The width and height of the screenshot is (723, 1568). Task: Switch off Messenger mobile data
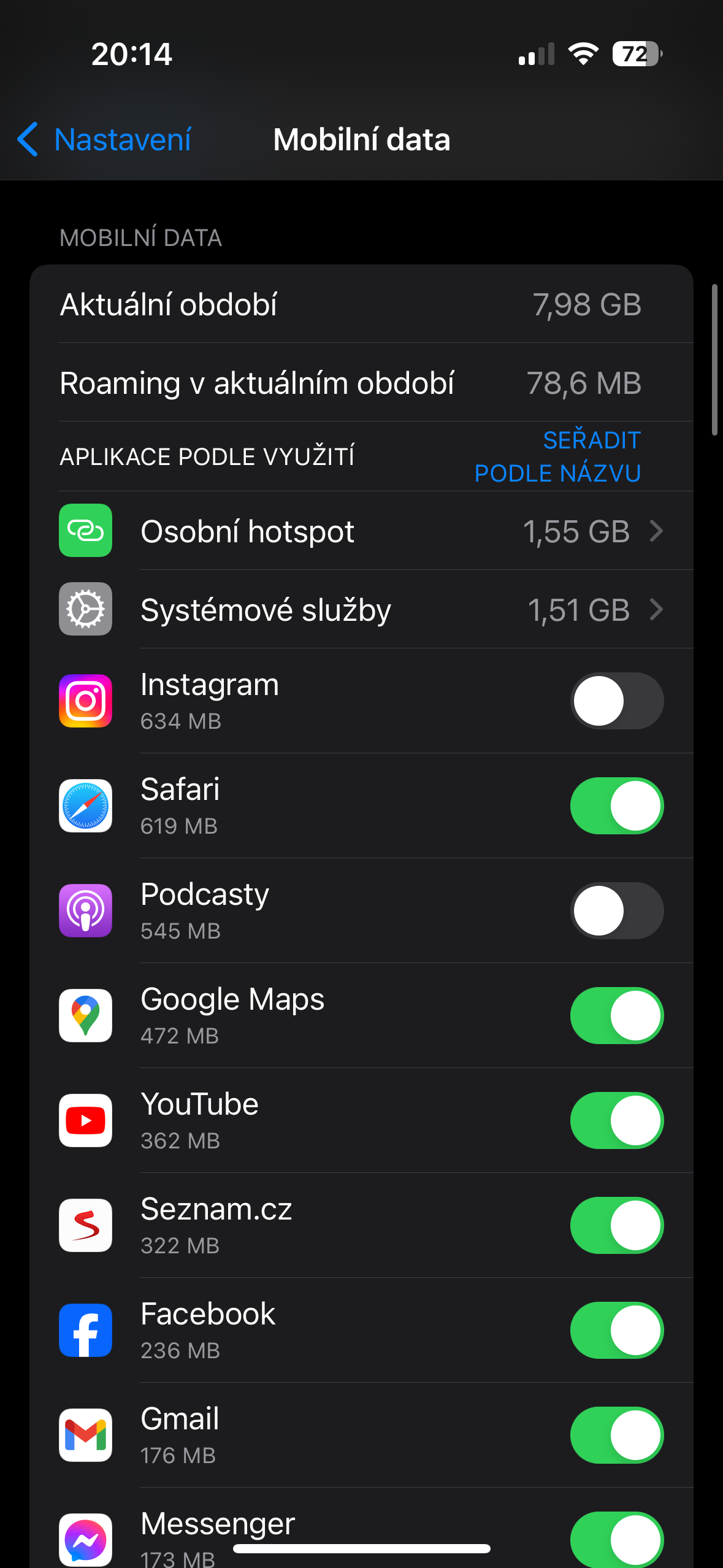(x=616, y=1539)
